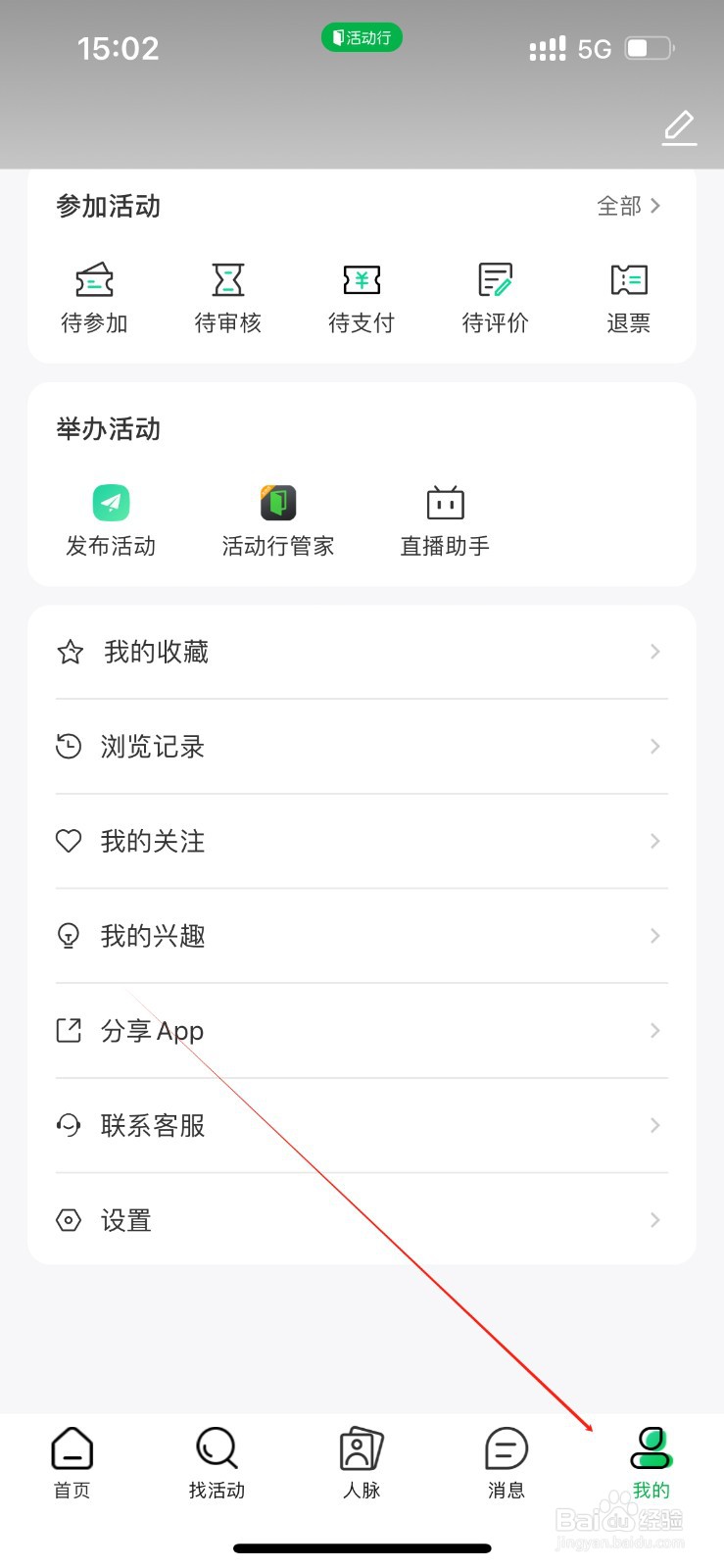Expand 我的收藏 favorites row
724x1568 pixels.
[x=362, y=651]
